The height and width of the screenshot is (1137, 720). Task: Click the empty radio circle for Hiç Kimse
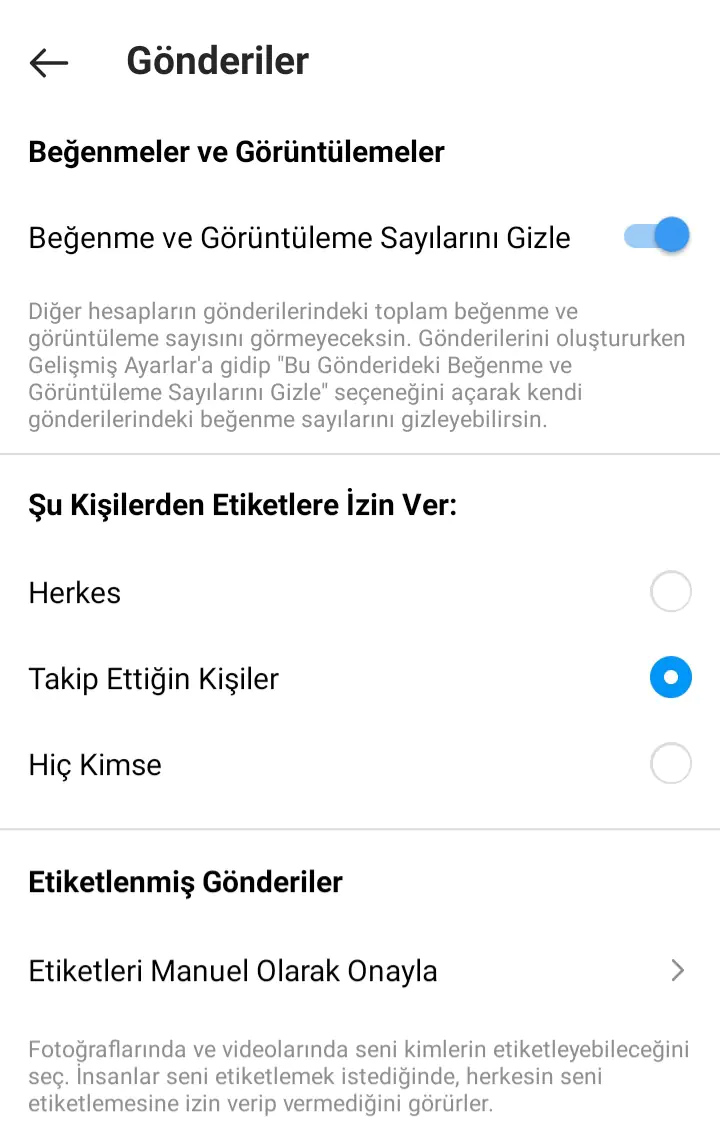coord(671,763)
